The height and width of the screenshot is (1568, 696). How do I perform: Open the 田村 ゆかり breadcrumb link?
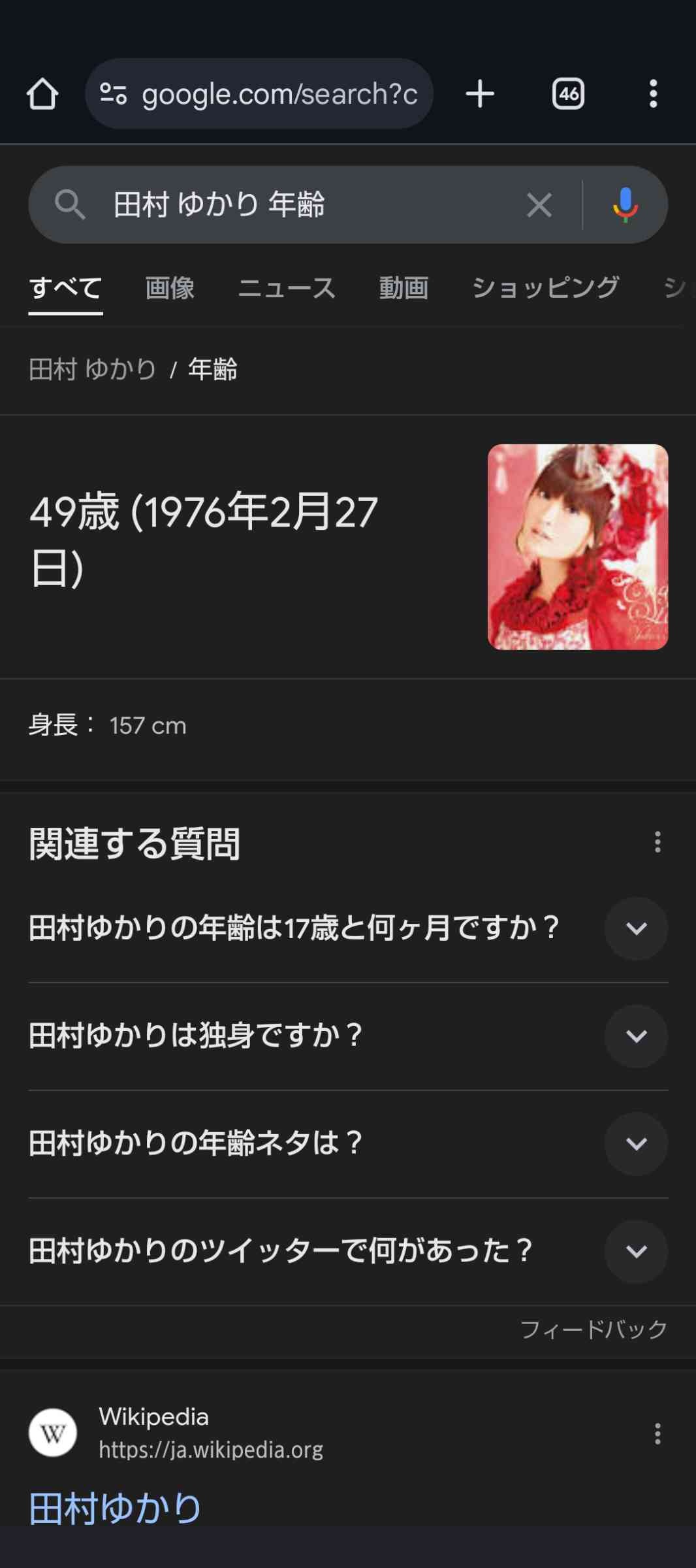coord(93,370)
